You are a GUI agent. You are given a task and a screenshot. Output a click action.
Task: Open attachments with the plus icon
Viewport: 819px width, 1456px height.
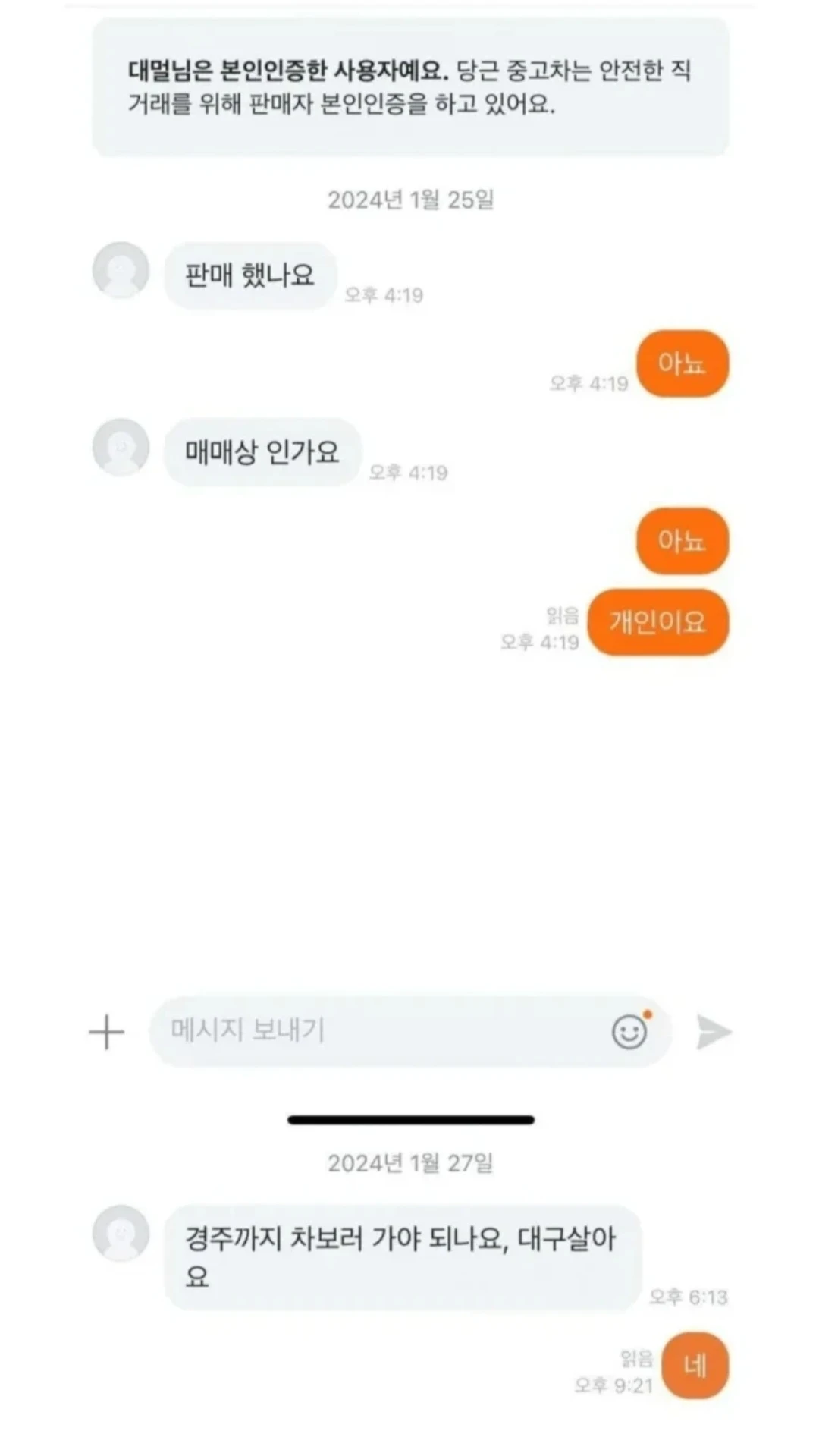tap(106, 1031)
